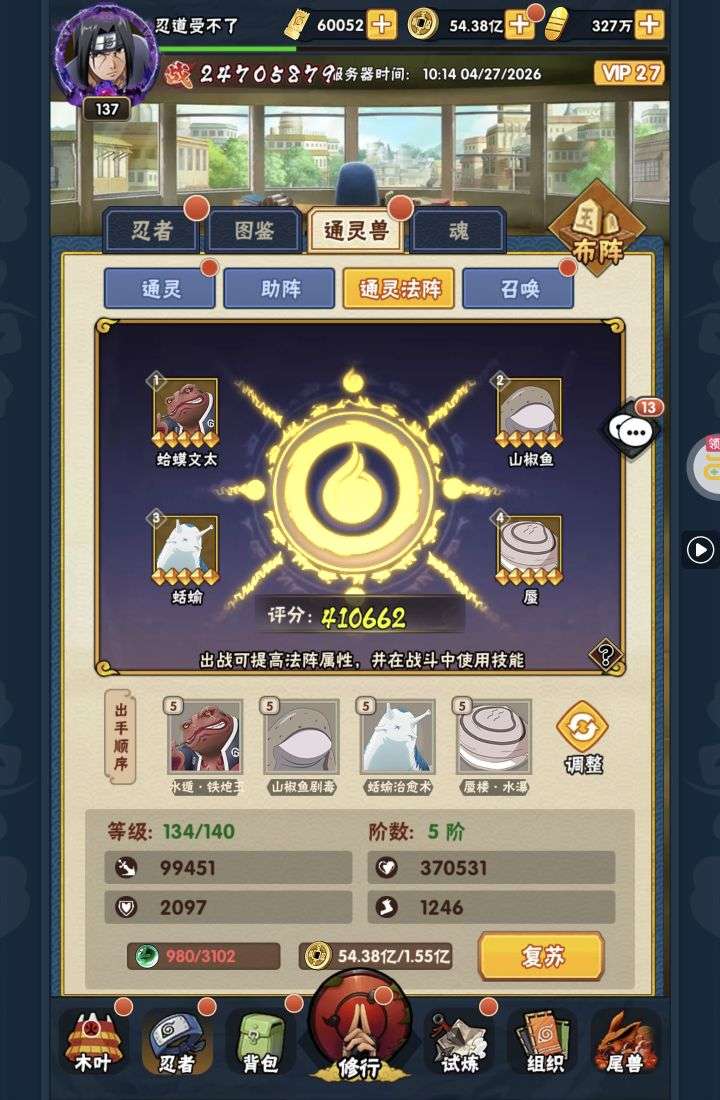Switch to the 魂 tab
This screenshot has height=1100, width=720.
[x=458, y=231]
